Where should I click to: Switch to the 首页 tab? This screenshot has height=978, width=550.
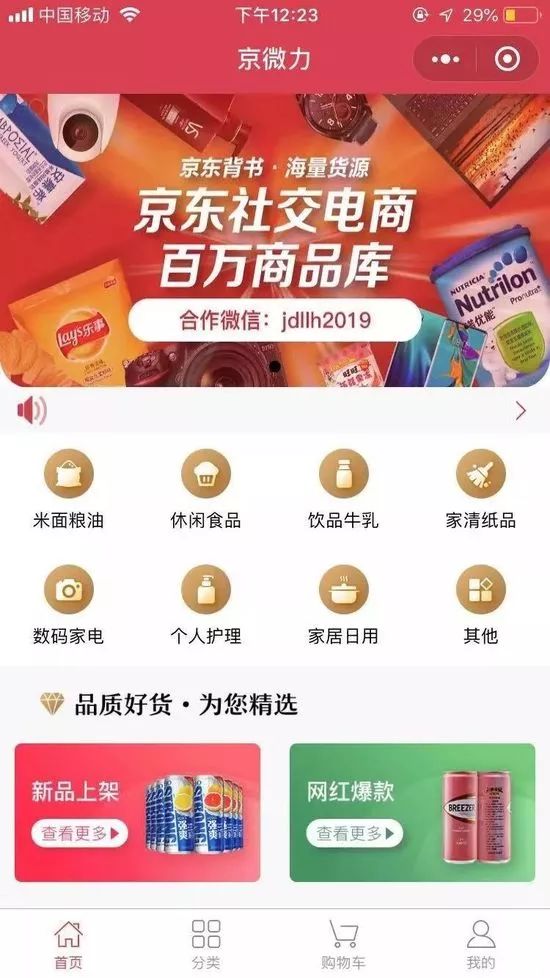69,944
